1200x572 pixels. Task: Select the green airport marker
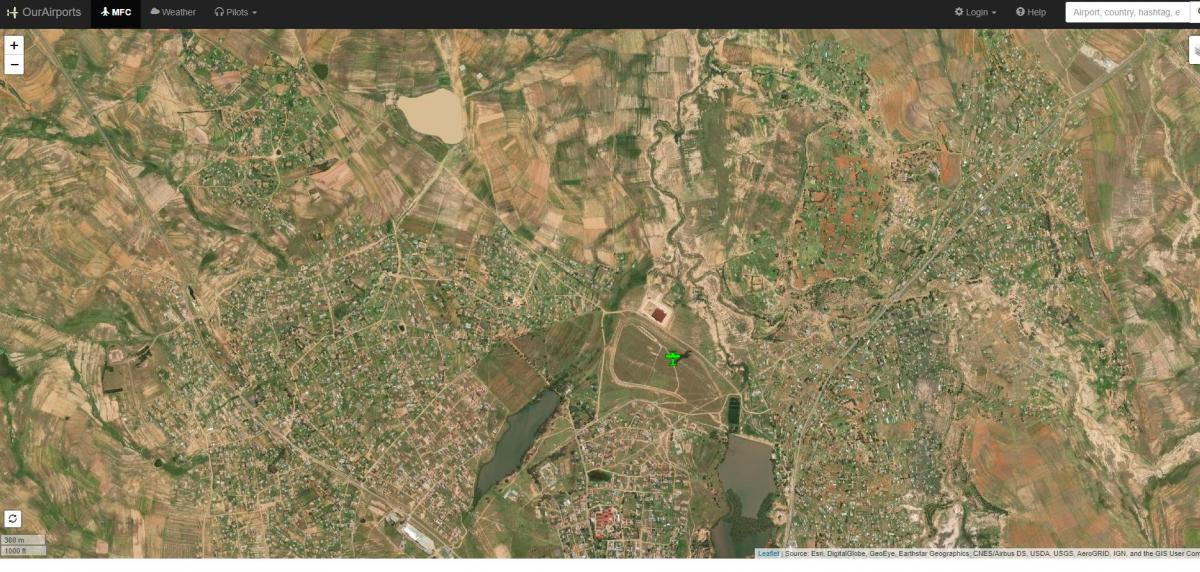pos(674,357)
